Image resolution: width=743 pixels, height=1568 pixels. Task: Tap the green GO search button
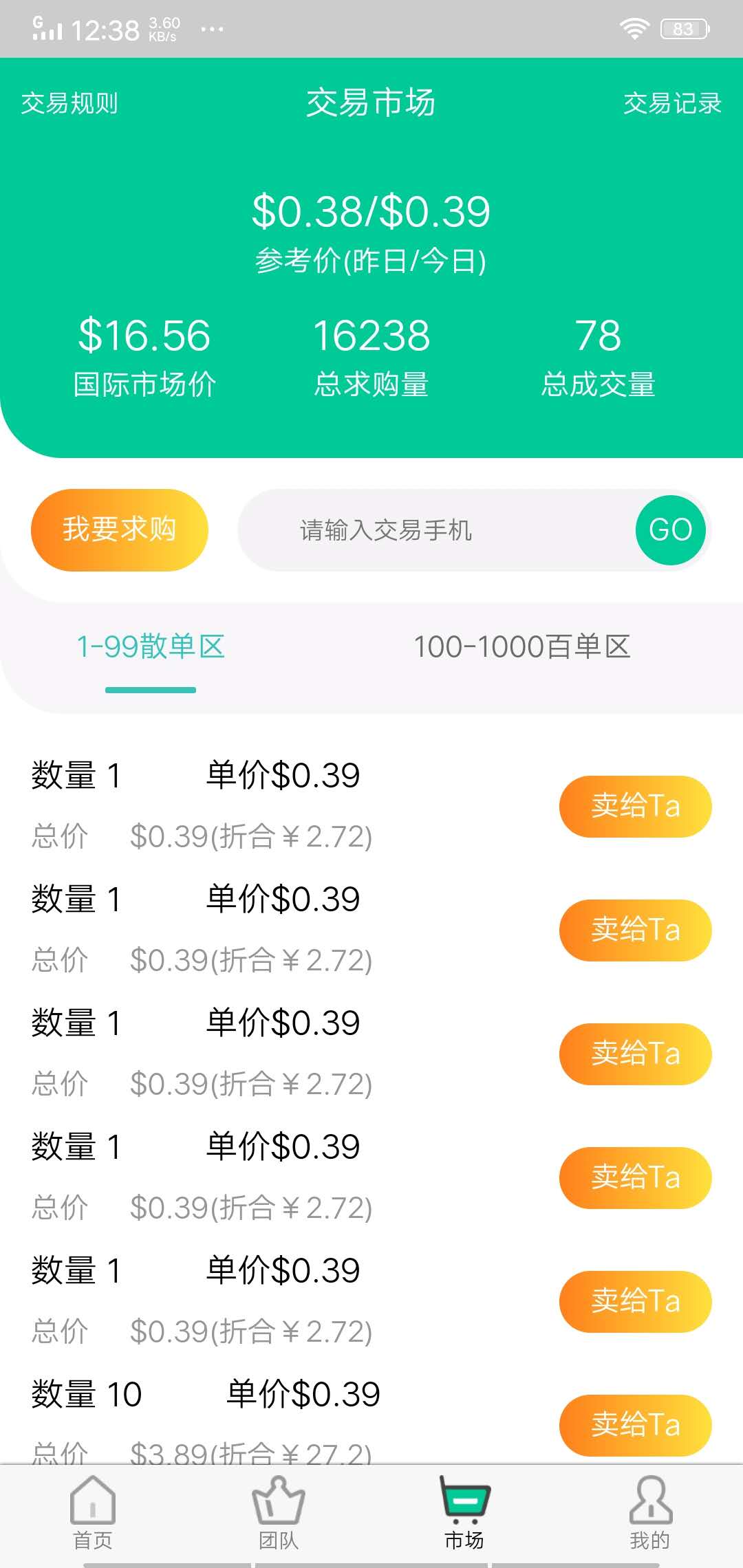670,530
